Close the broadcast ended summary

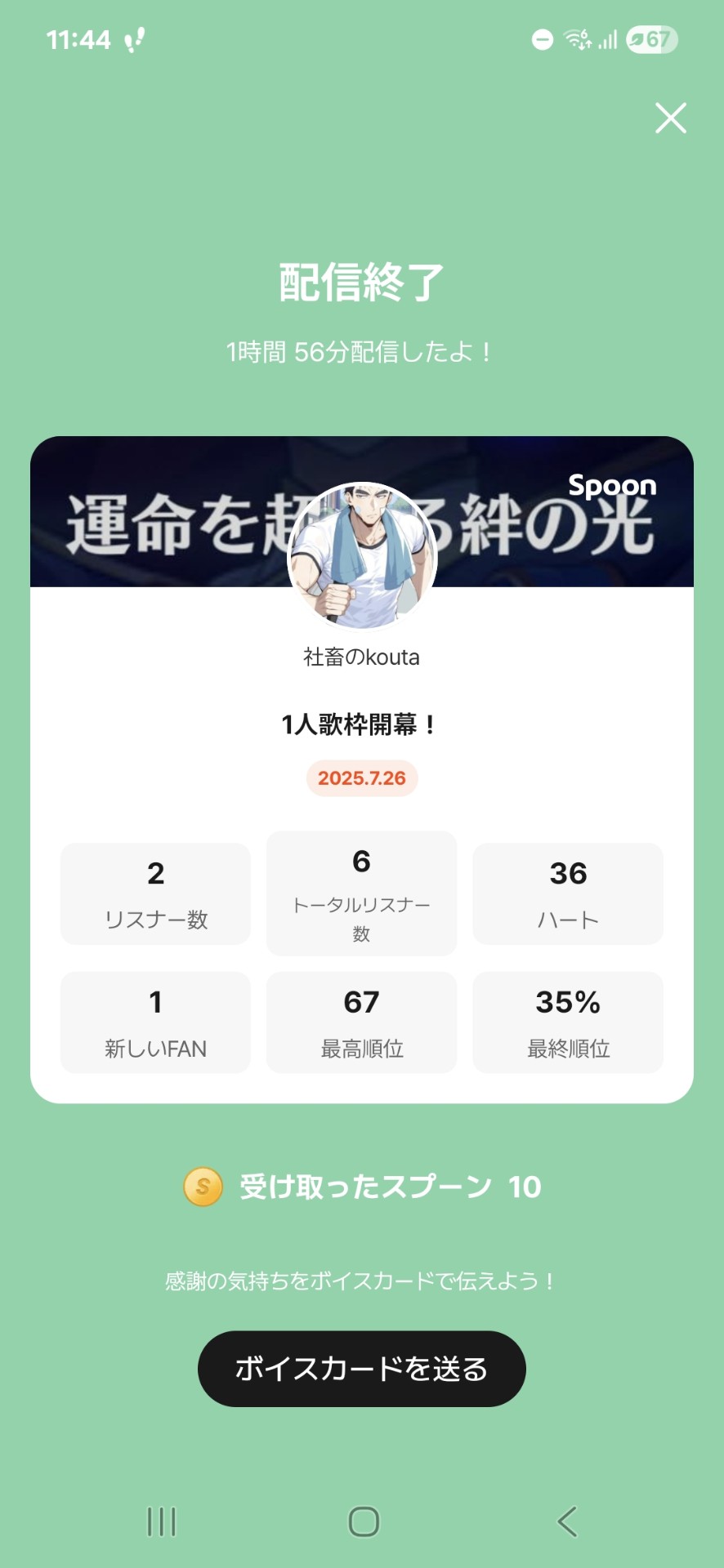pyautogui.click(x=670, y=118)
